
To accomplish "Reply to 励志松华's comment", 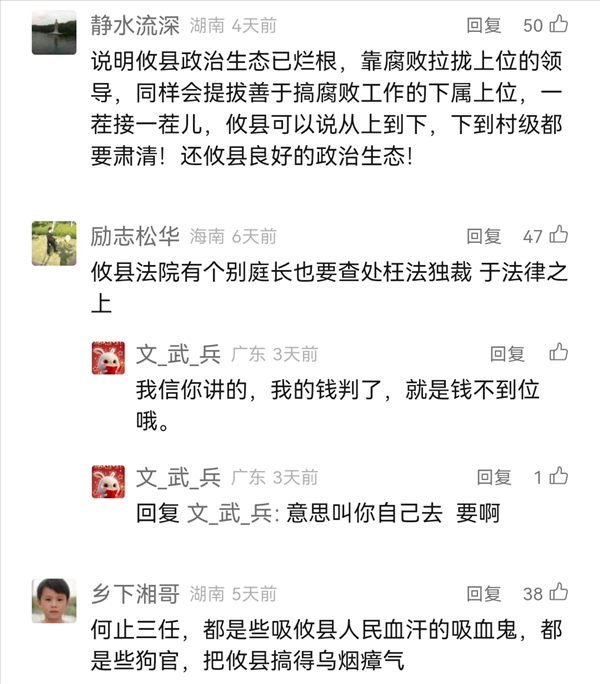I will (x=484, y=236).
